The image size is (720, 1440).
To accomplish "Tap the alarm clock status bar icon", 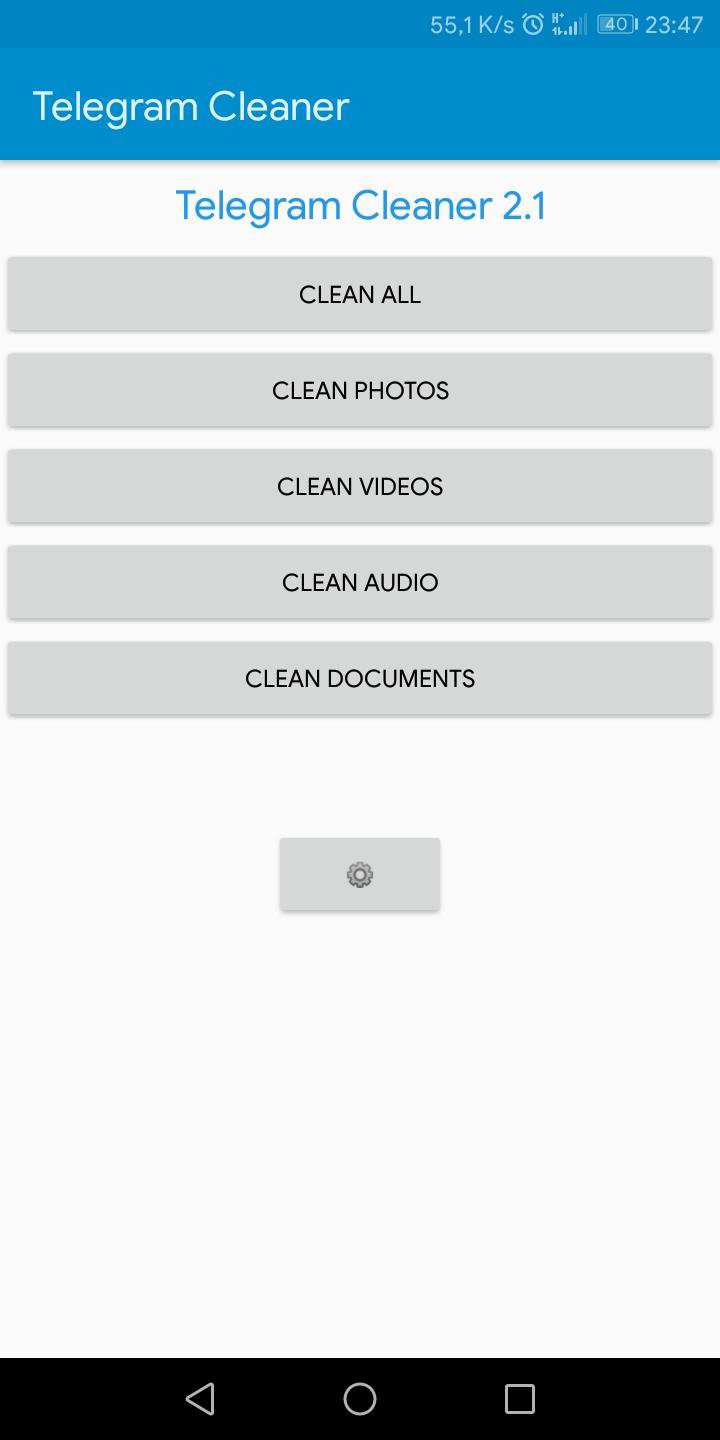I will [x=531, y=24].
